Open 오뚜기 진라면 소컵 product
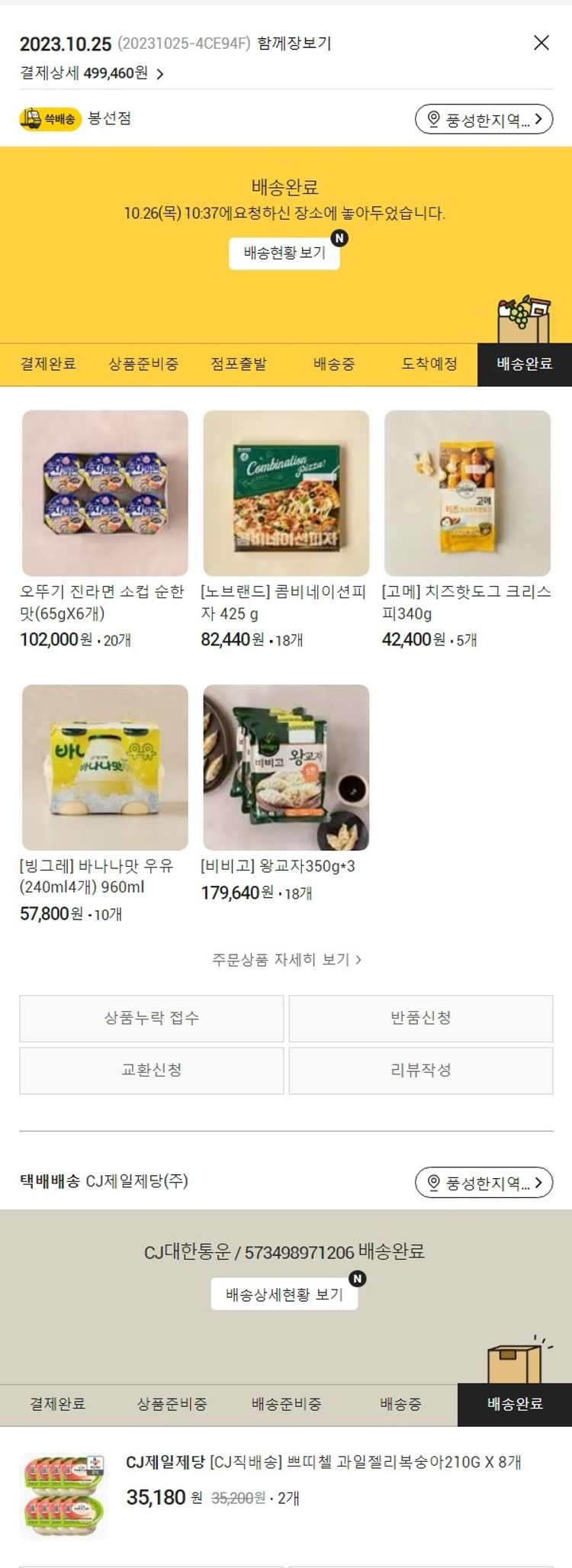The height and width of the screenshot is (1568, 572). coord(104,494)
